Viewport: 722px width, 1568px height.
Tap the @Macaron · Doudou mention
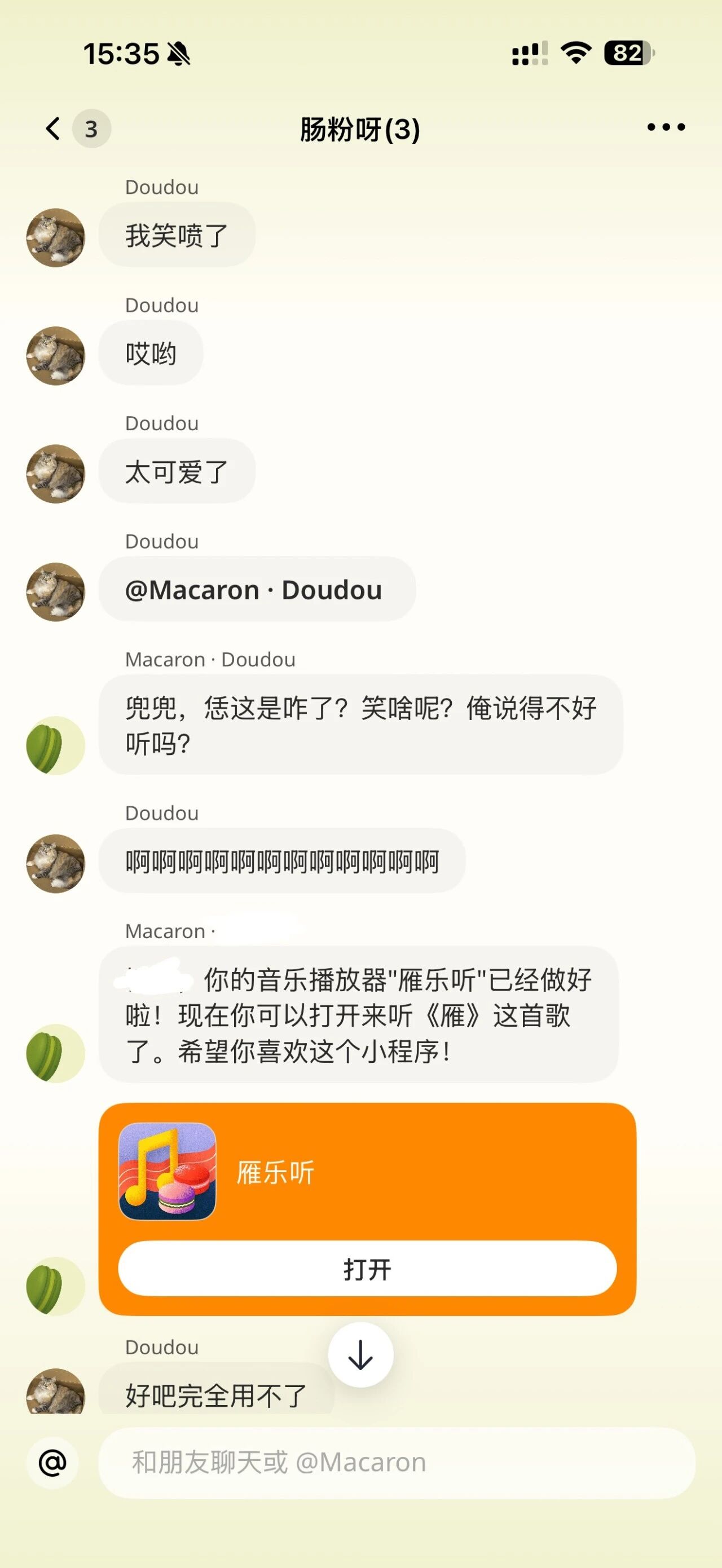(x=254, y=590)
